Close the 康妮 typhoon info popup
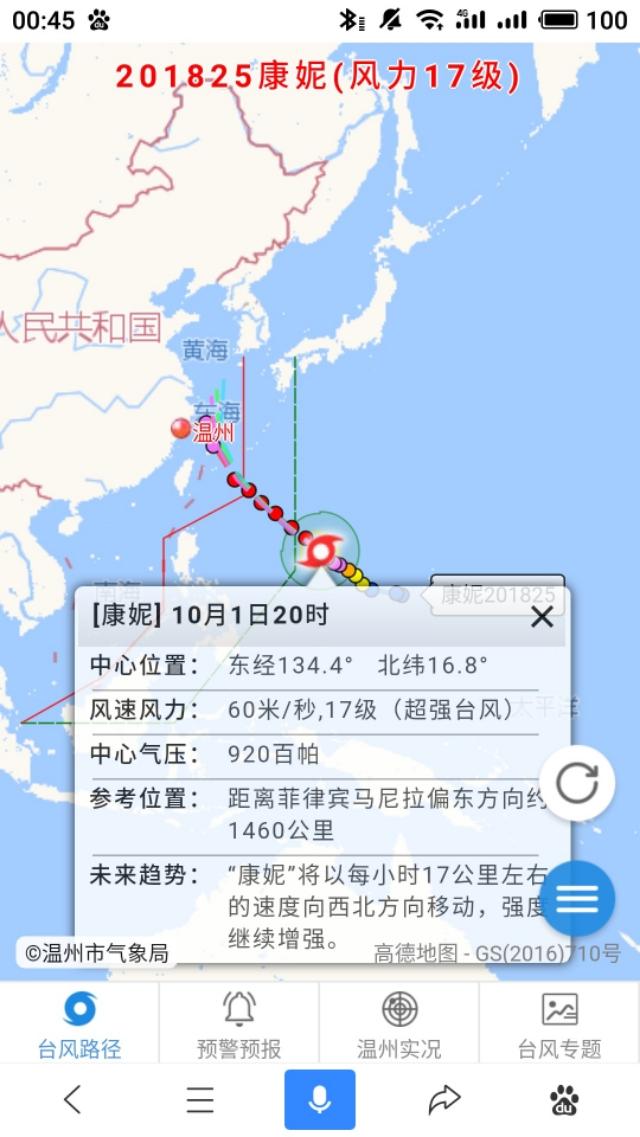Image resolution: width=640 pixels, height=1137 pixels. (x=542, y=617)
